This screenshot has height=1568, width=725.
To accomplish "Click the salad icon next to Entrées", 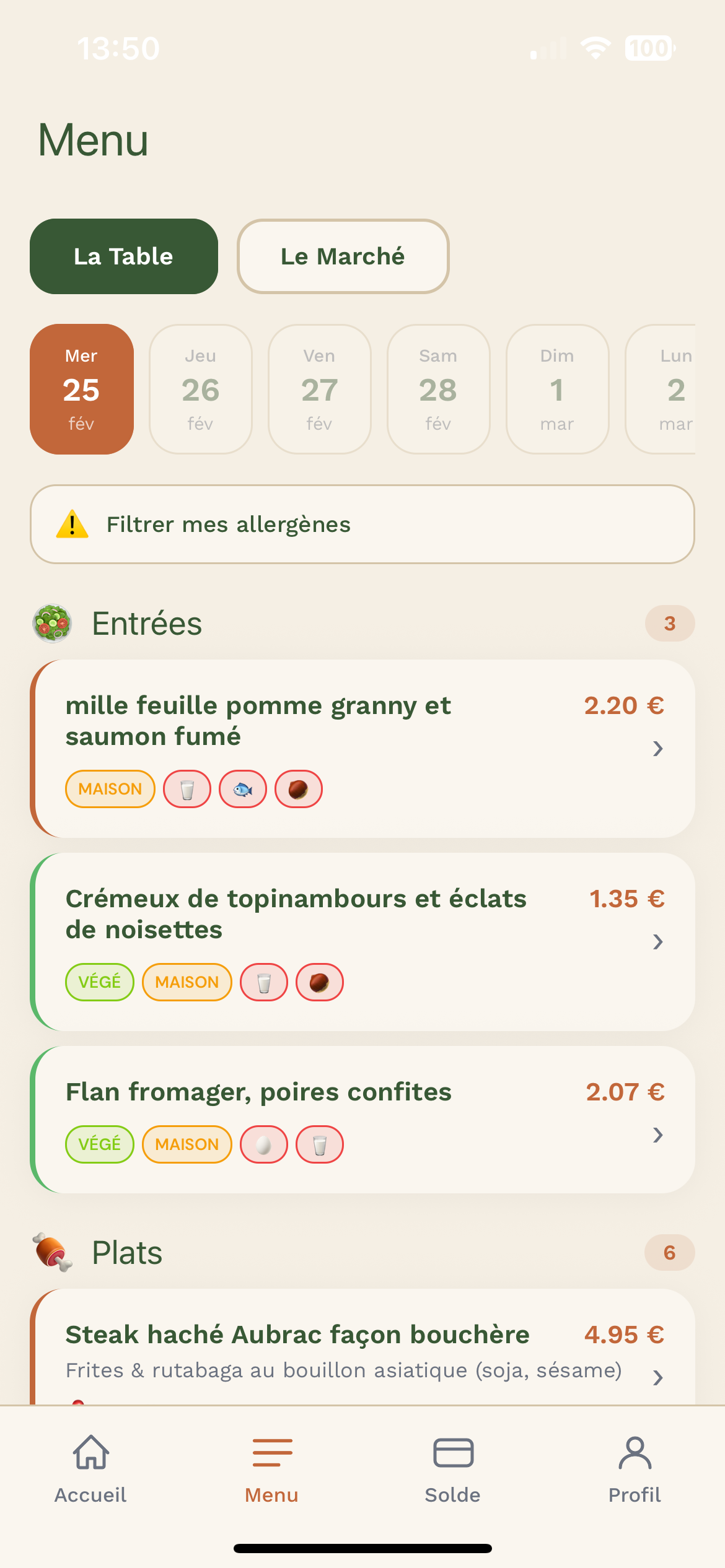I will pyautogui.click(x=52, y=623).
